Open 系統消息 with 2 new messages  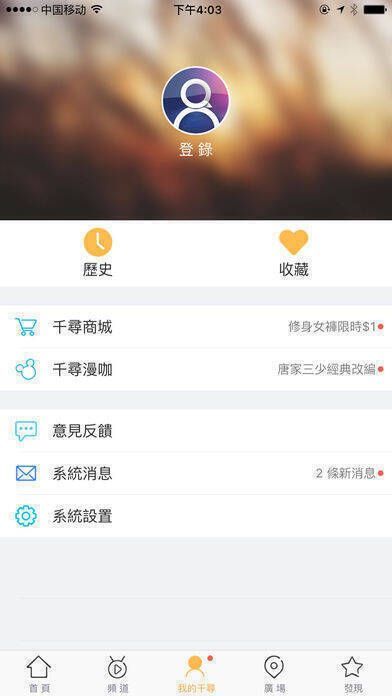click(x=196, y=473)
